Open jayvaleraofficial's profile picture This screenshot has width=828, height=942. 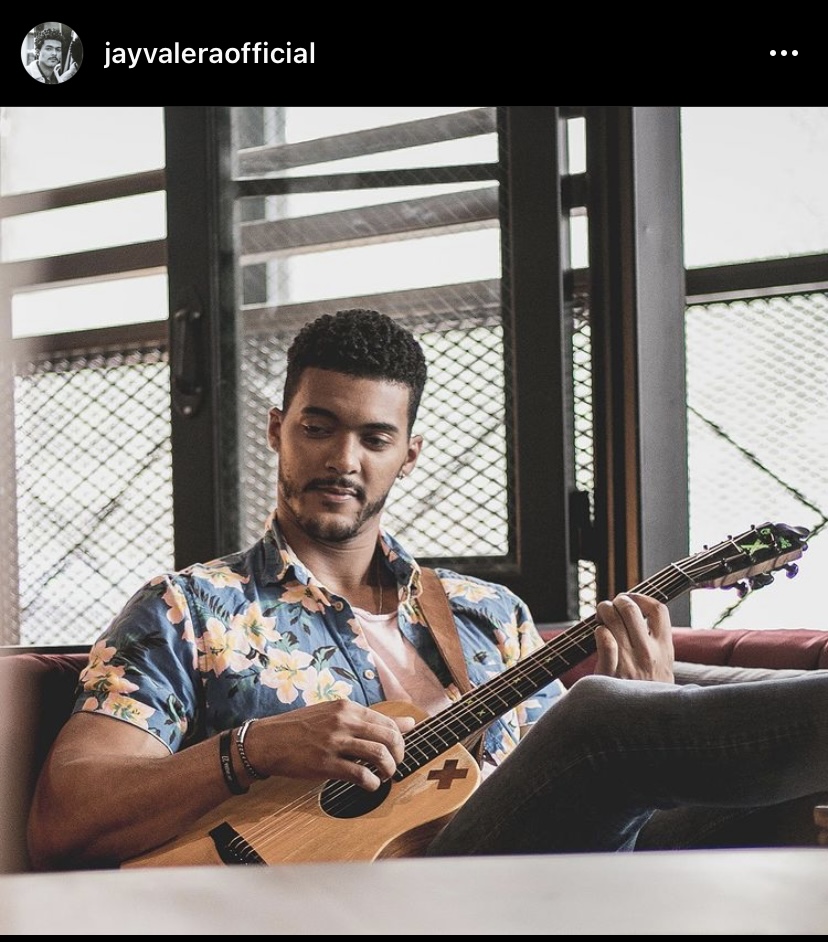point(51,53)
